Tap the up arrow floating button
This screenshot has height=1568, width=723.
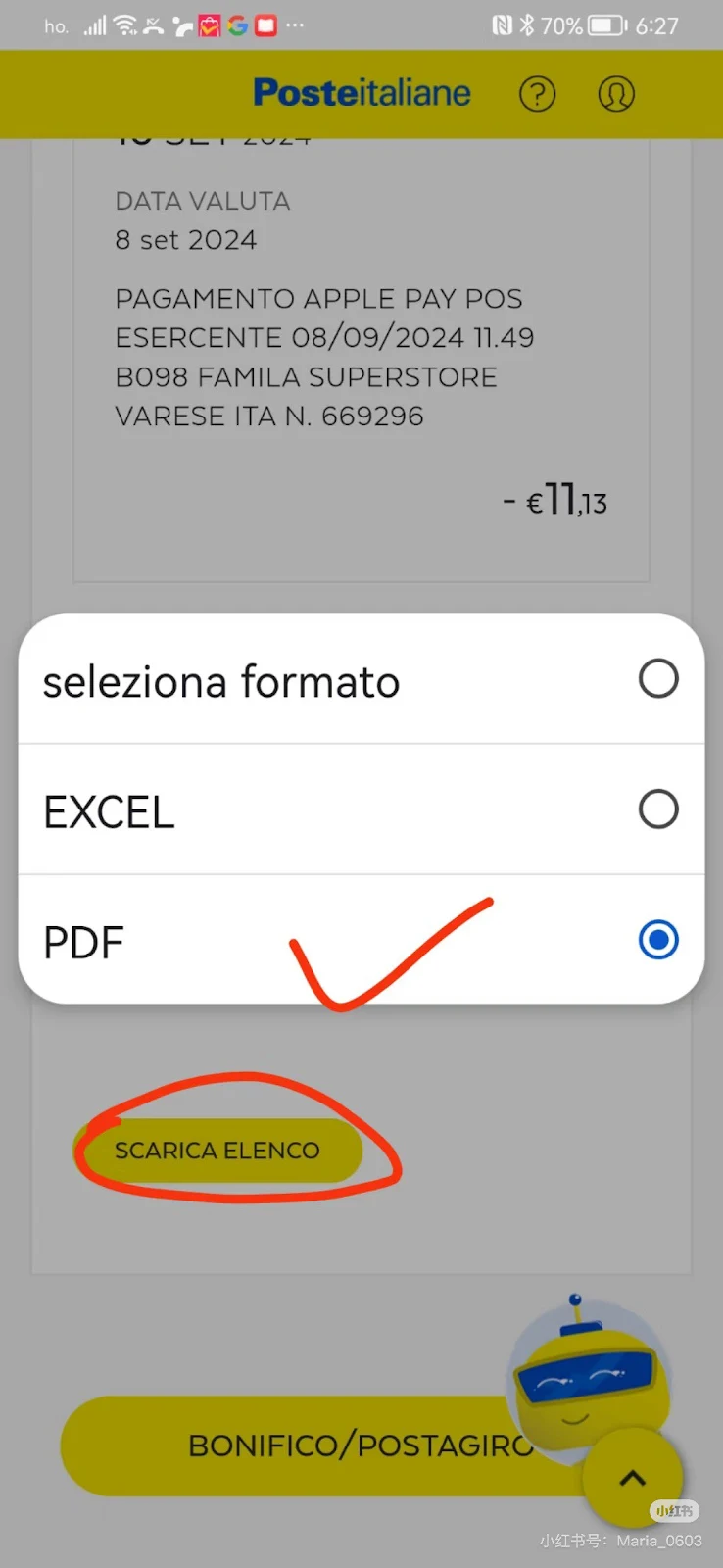point(633,1479)
